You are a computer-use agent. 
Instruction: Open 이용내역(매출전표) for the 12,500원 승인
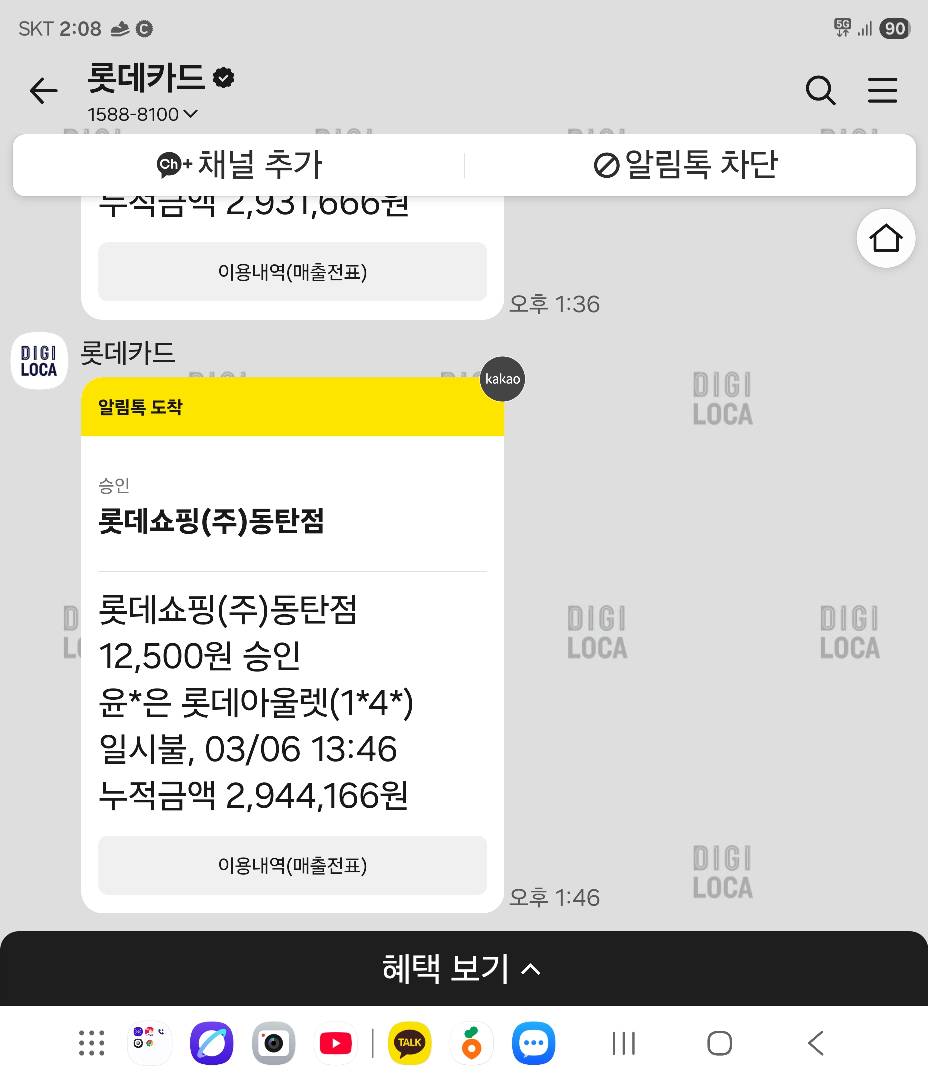coord(292,865)
